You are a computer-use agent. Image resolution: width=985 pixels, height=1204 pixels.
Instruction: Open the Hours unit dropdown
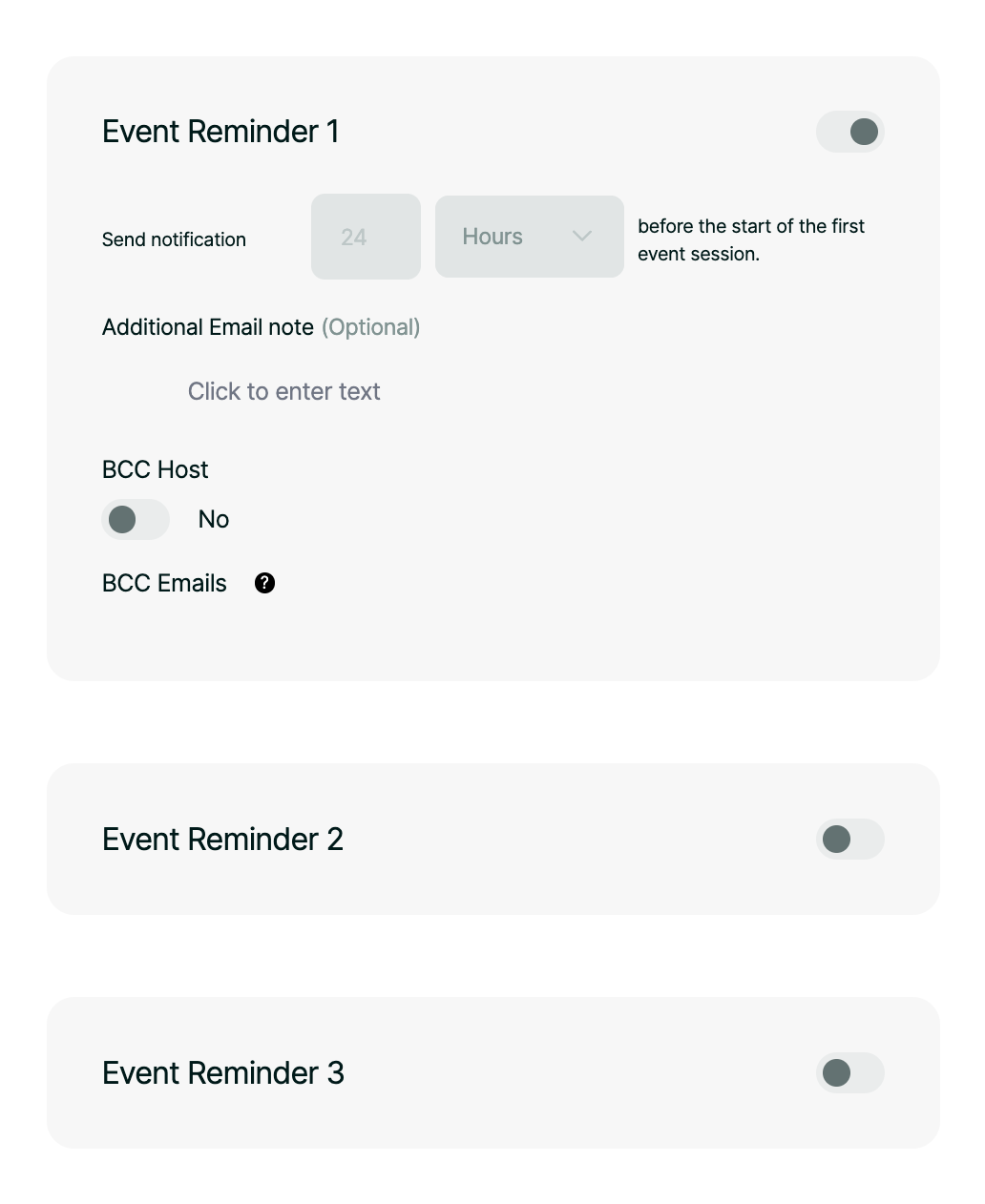529,237
